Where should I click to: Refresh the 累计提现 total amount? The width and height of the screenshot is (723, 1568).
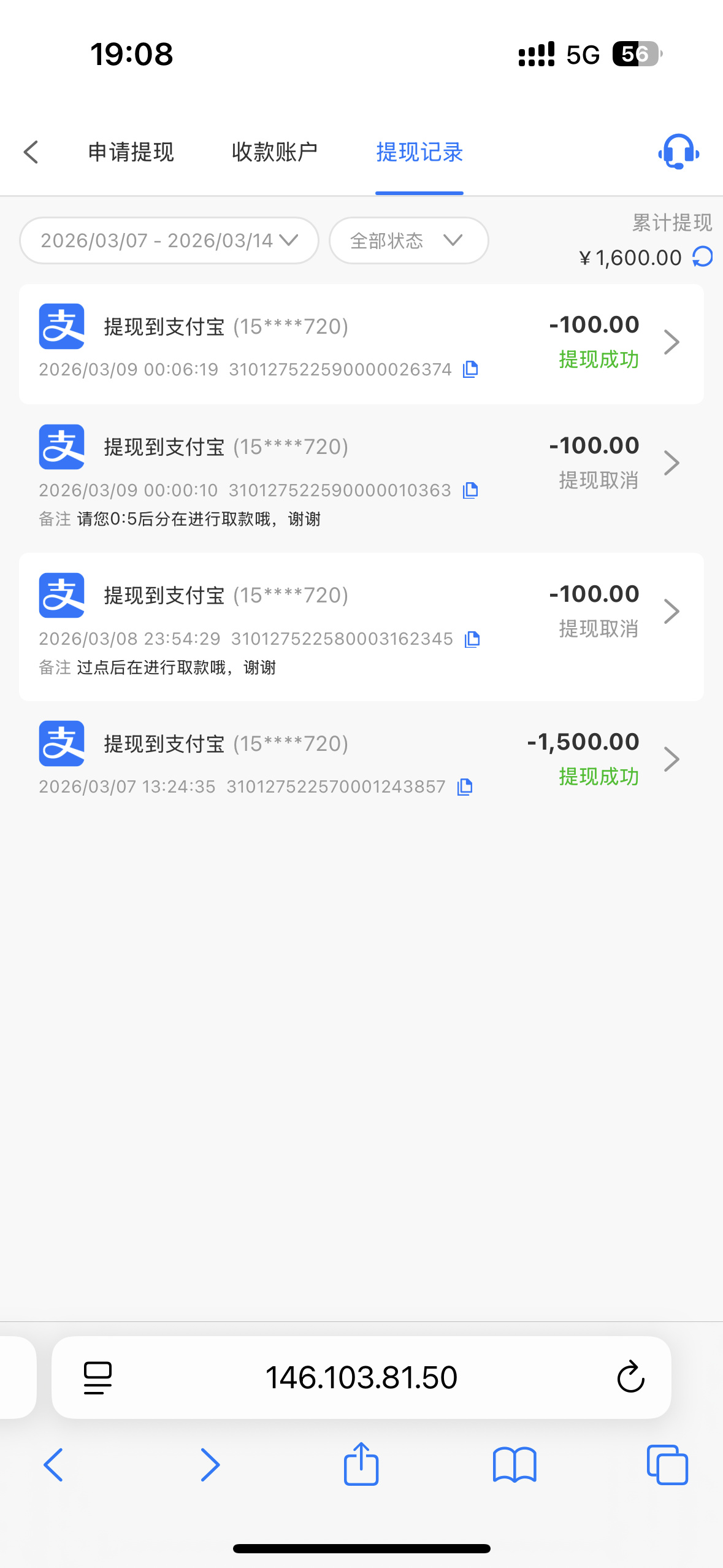pos(703,257)
